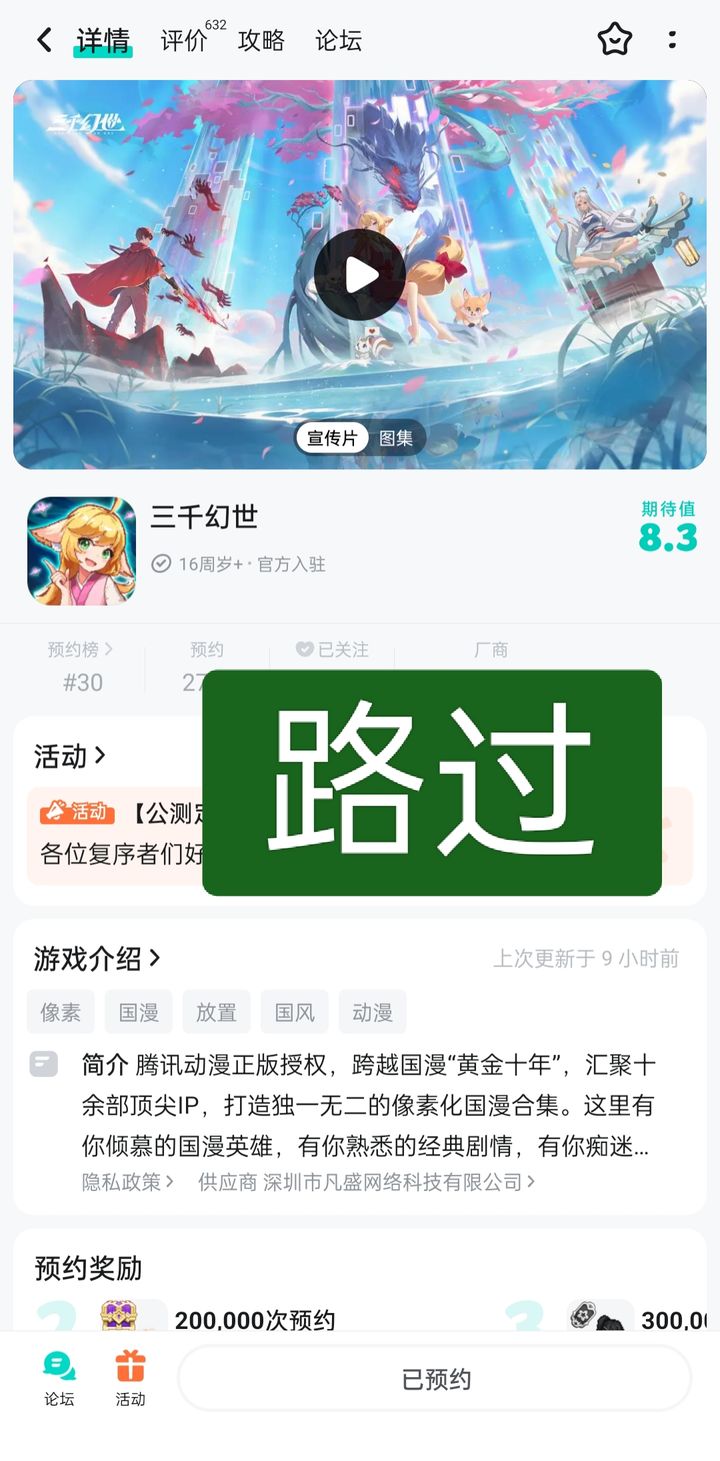The image size is (720, 1461).
Task: Switch to the 攻略 tab
Action: [261, 40]
